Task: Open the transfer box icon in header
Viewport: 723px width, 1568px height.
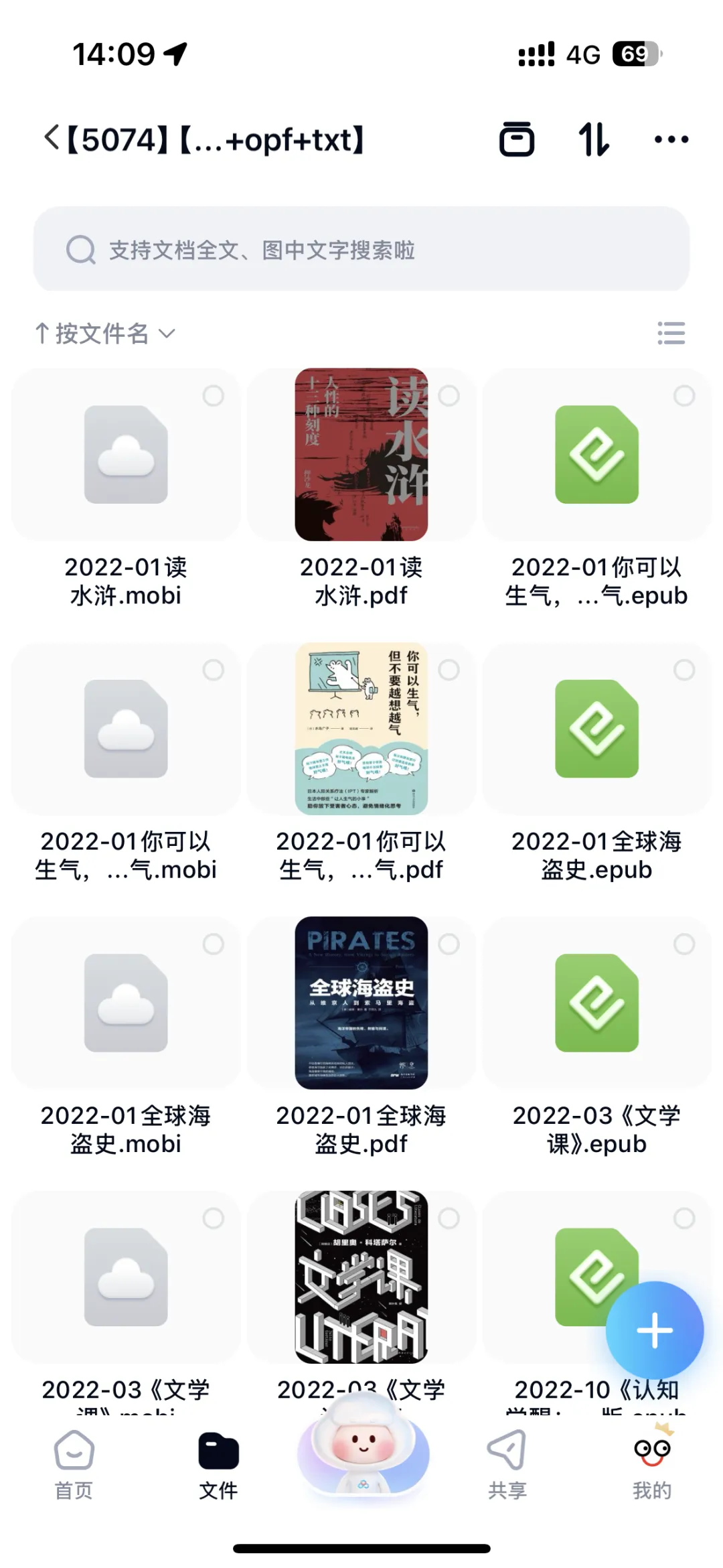Action: click(517, 139)
